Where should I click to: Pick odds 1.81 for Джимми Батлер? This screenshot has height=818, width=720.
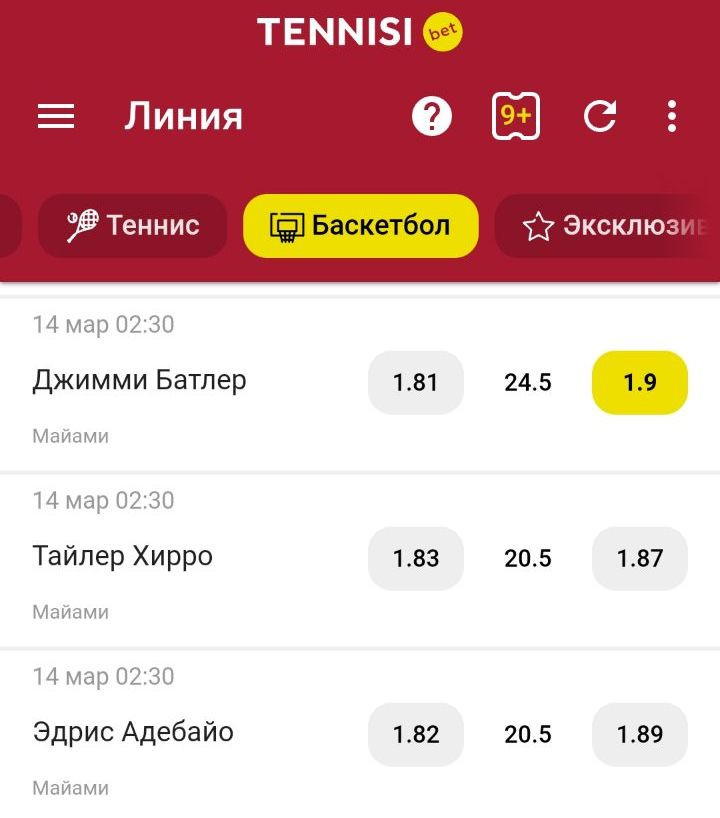[x=416, y=382]
